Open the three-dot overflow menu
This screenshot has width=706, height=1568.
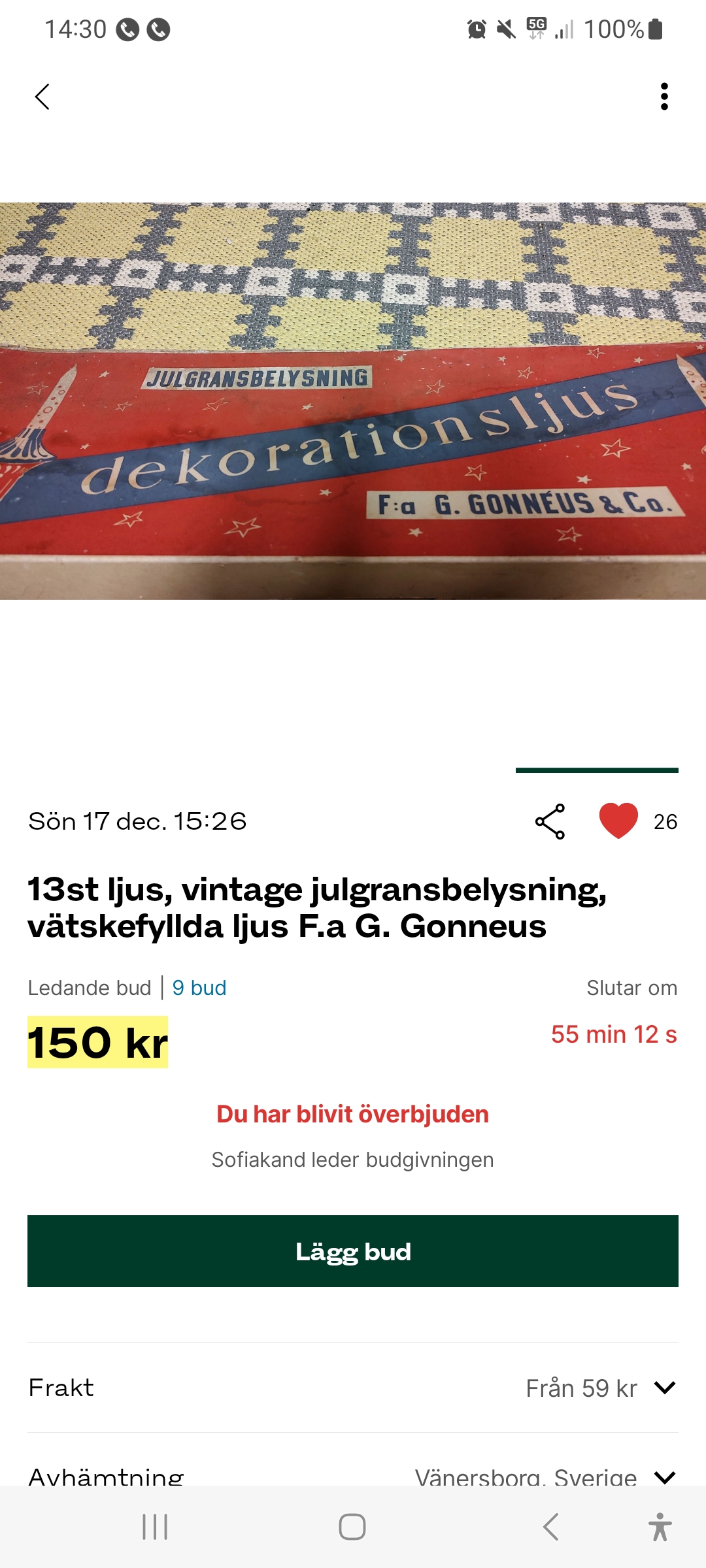(664, 97)
